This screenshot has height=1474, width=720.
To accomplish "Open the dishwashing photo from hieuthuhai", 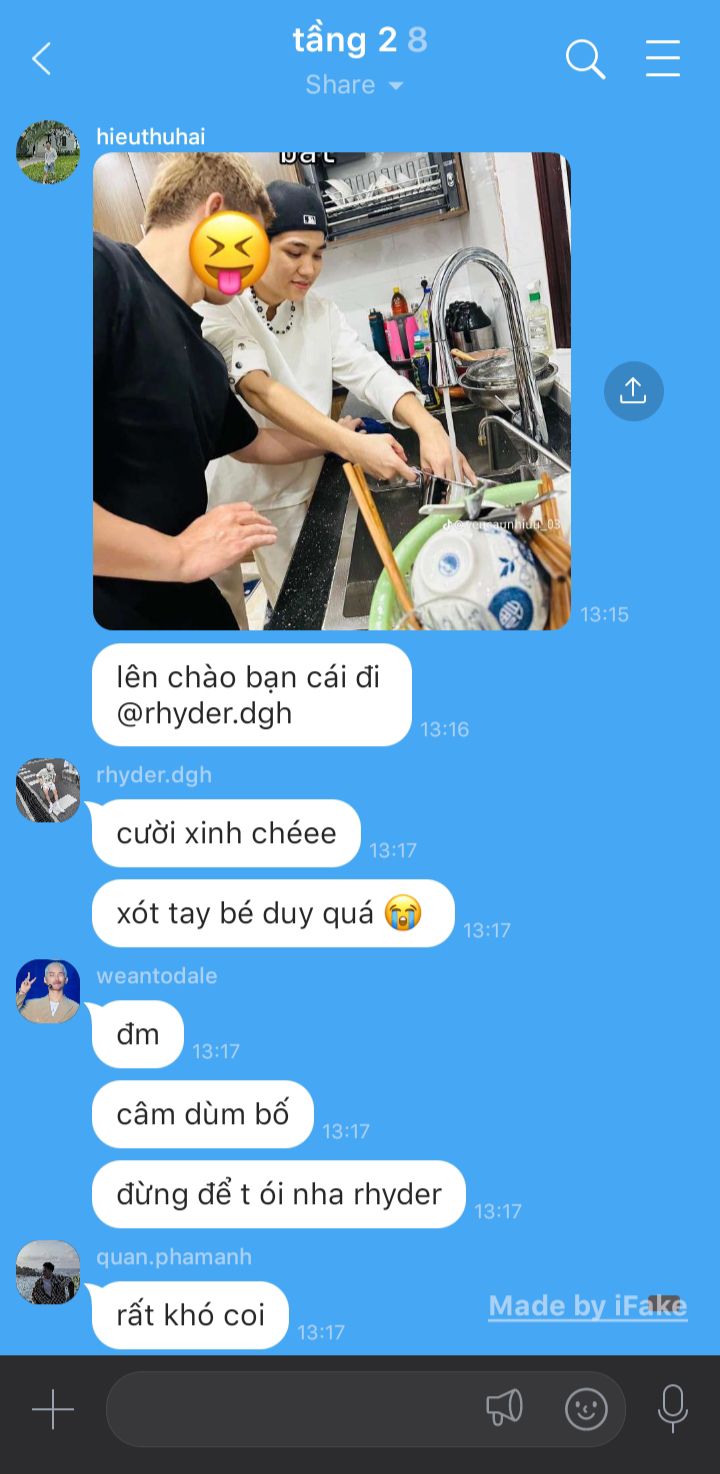I will coord(331,391).
